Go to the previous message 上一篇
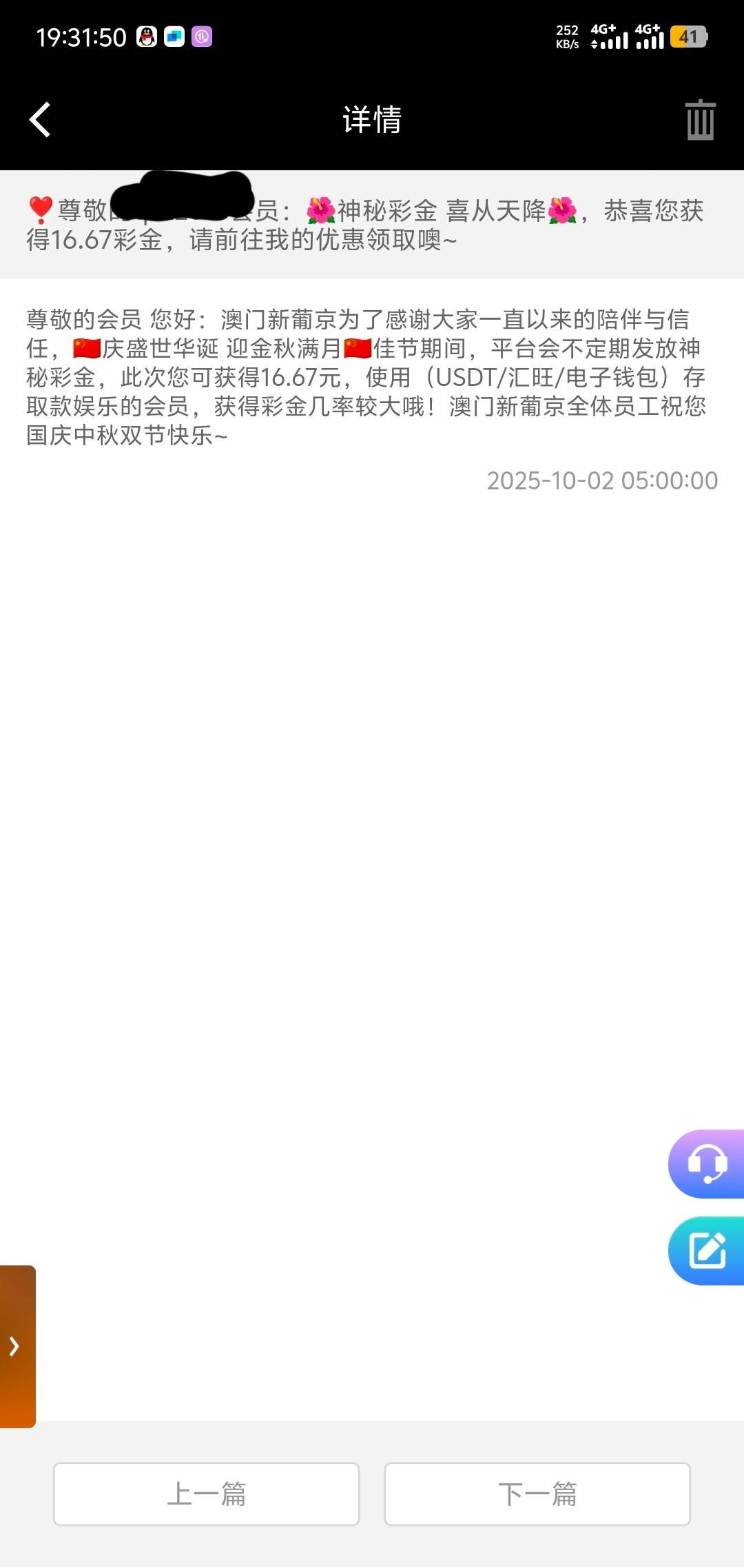Image resolution: width=744 pixels, height=1568 pixels. coord(207,1494)
